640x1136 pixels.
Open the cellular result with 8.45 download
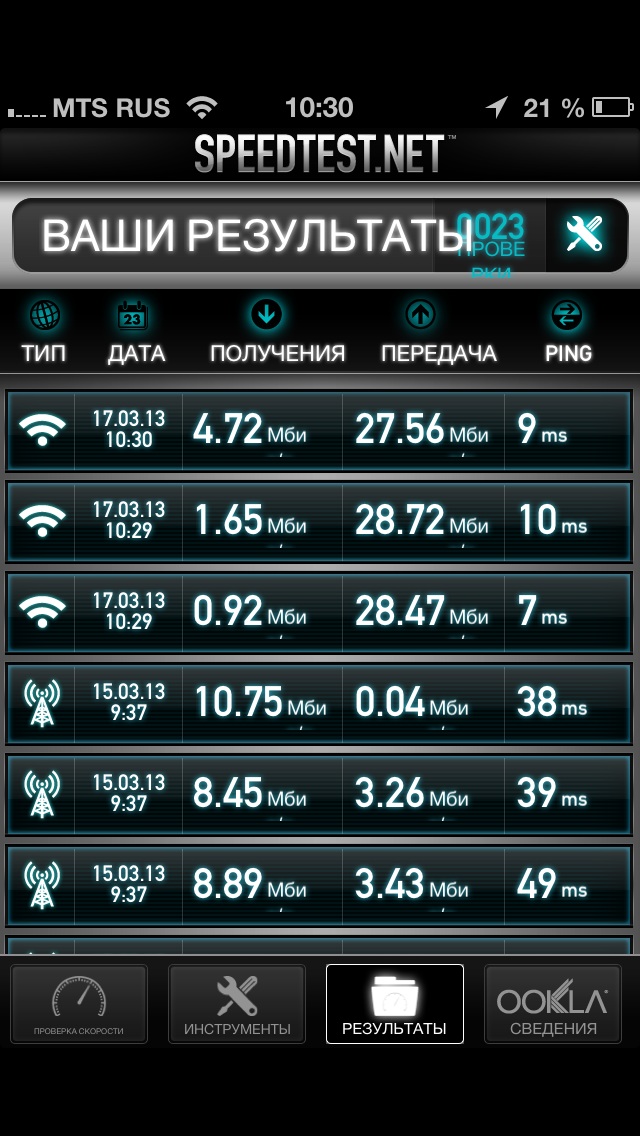click(319, 795)
